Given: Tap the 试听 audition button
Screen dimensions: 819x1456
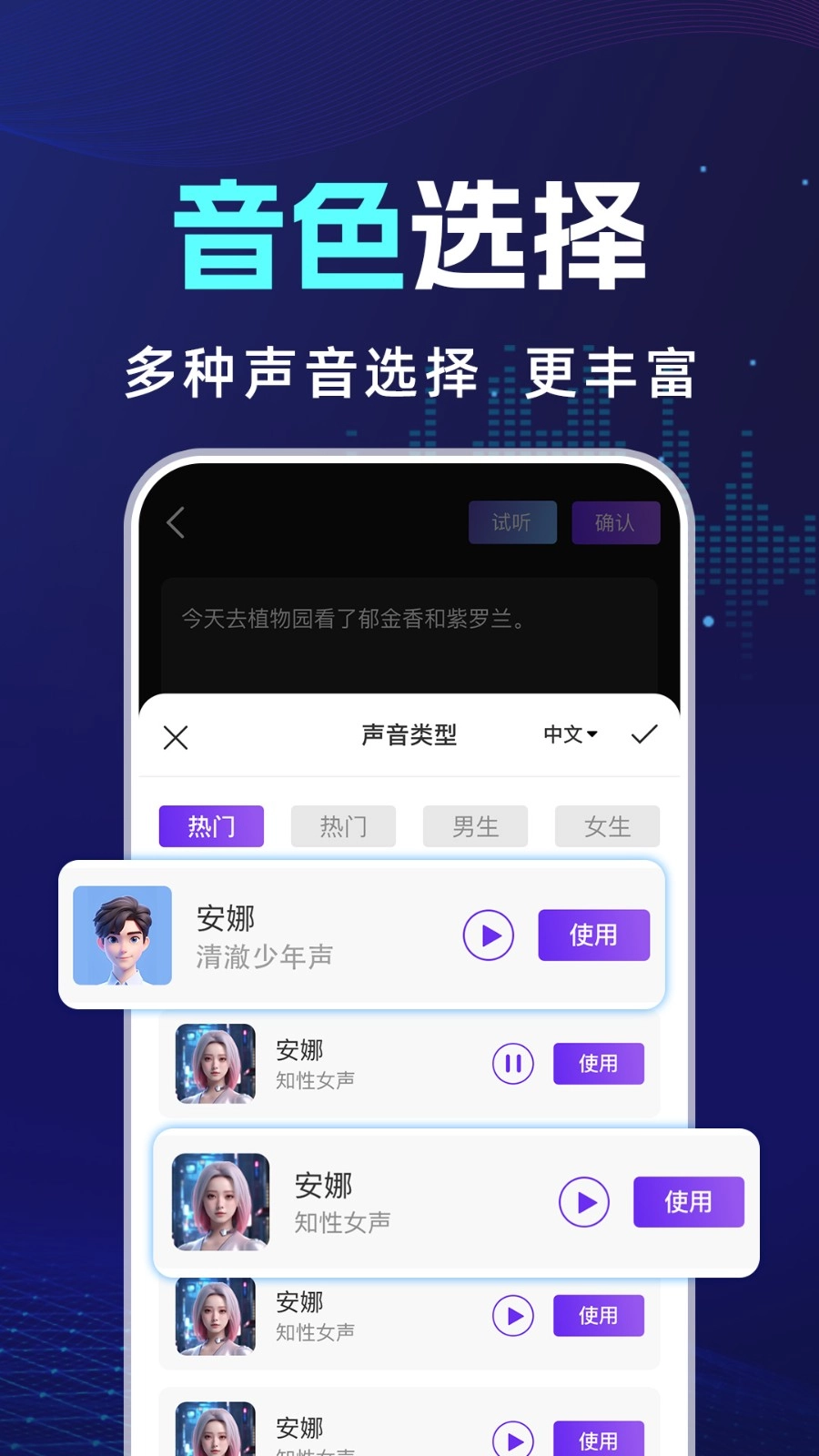Looking at the screenshot, I should point(511,522).
